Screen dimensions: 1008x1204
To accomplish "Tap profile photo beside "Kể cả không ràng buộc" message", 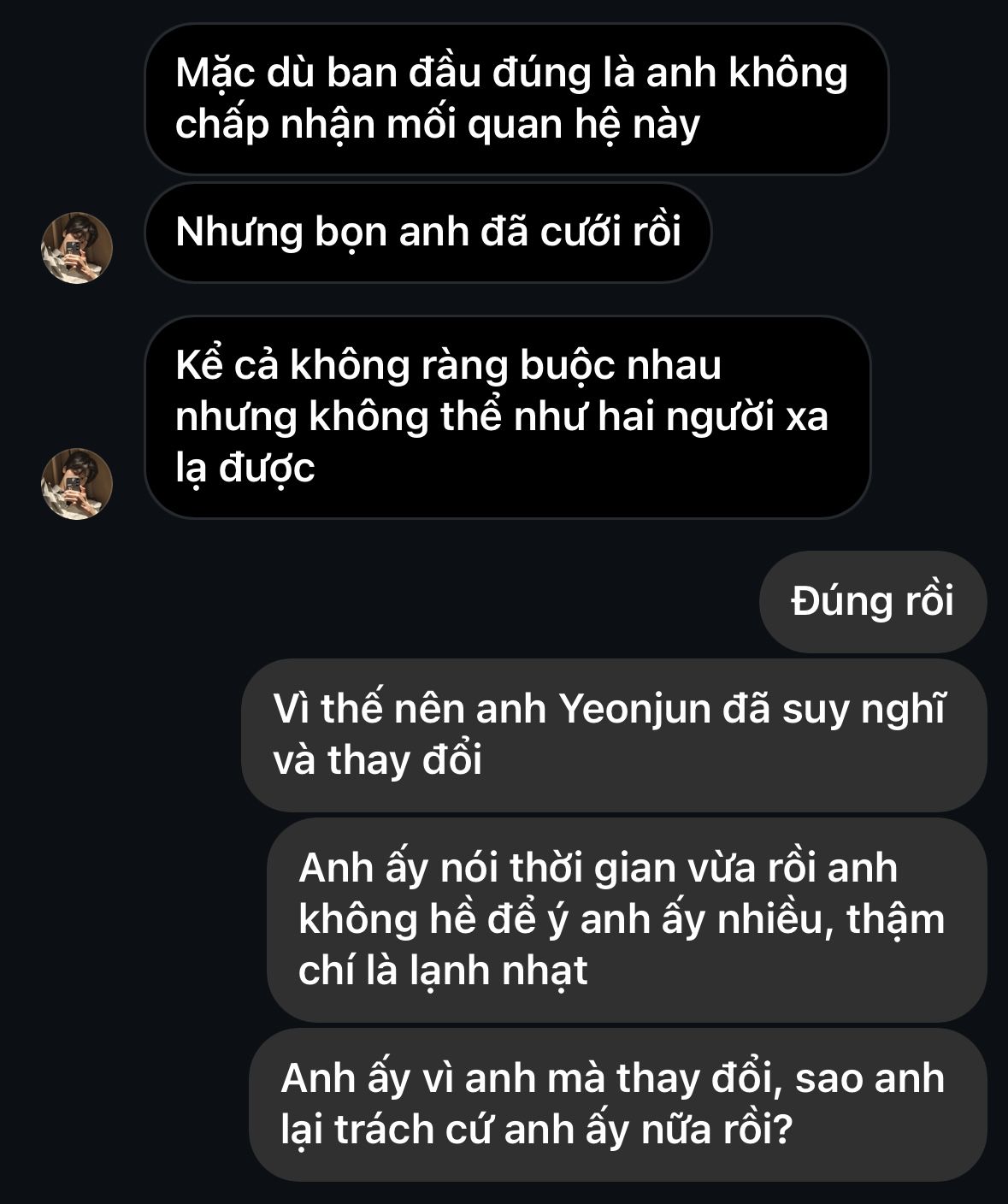I will (x=77, y=484).
